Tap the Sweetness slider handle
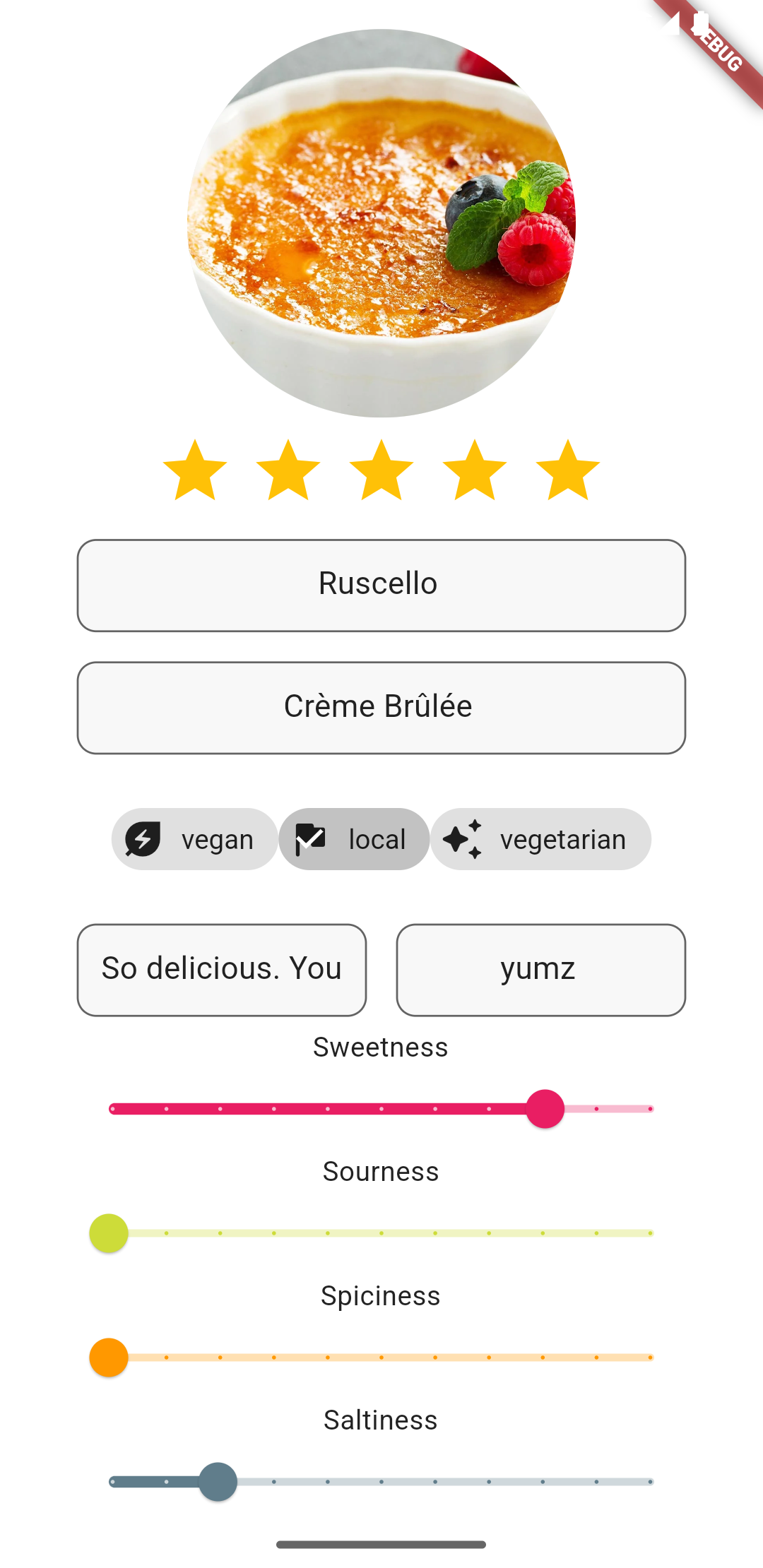This screenshot has width=763, height=1568. (x=545, y=1109)
